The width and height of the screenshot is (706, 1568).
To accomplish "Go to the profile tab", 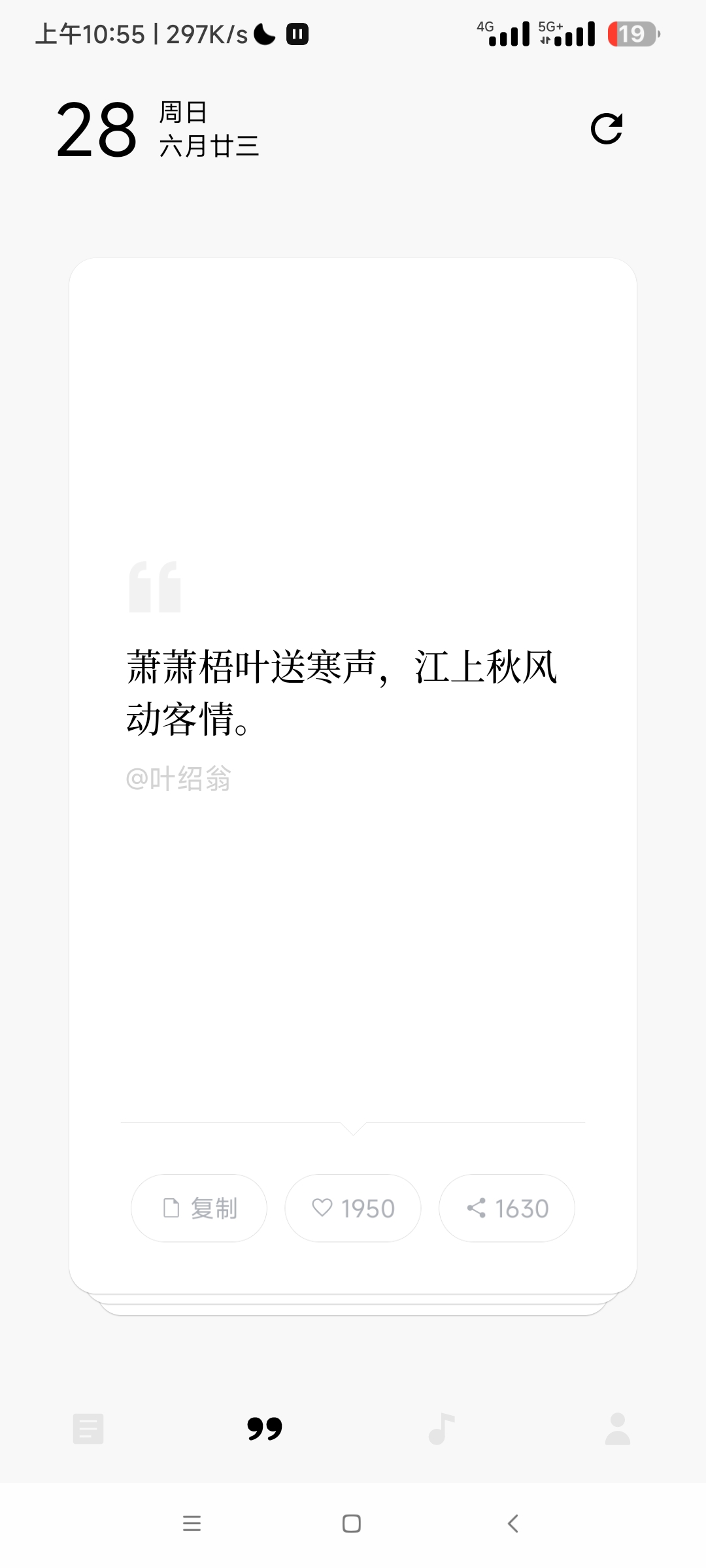I will coord(618,1428).
